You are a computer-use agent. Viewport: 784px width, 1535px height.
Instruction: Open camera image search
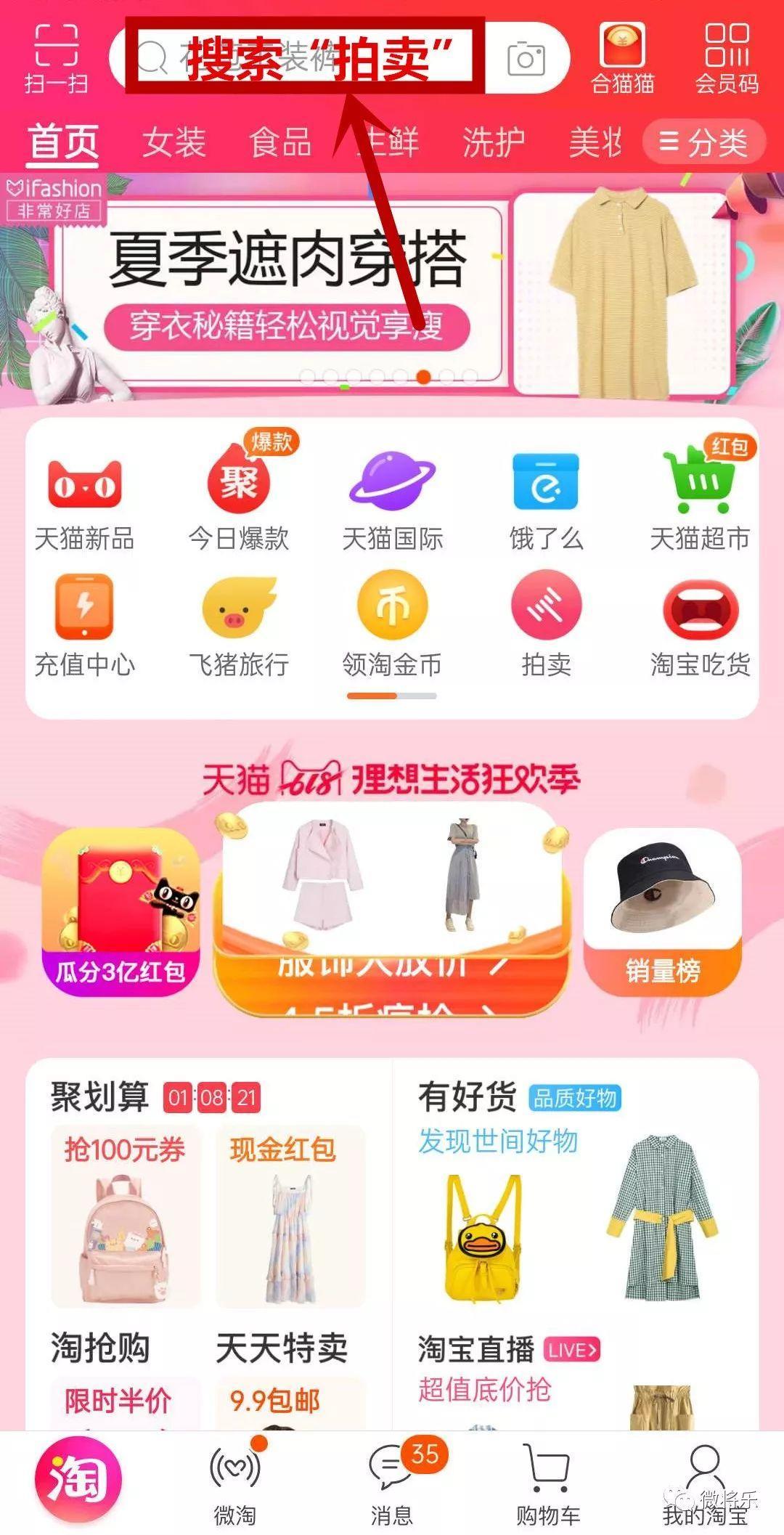526,59
